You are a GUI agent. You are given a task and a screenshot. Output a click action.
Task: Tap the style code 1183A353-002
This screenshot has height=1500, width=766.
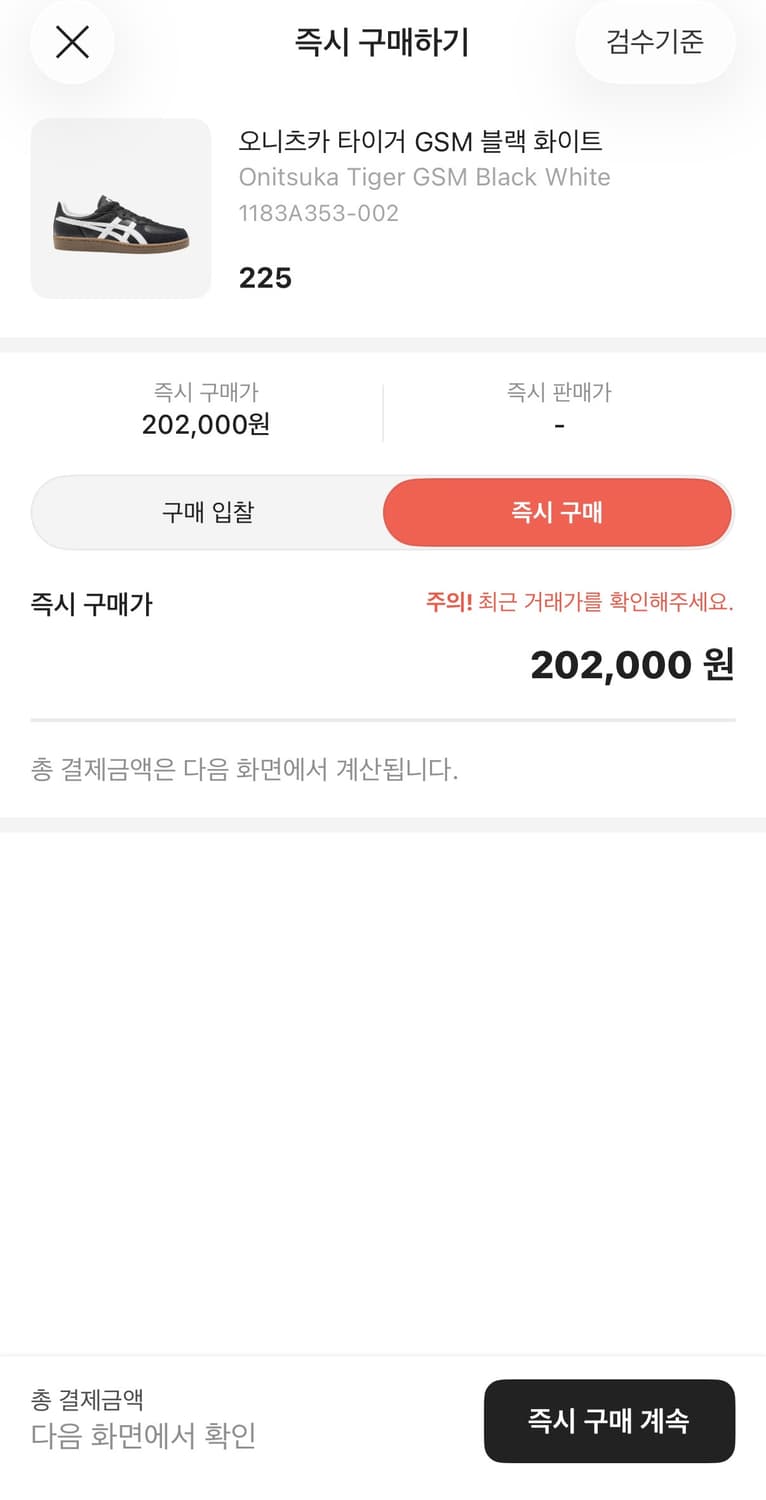click(320, 212)
